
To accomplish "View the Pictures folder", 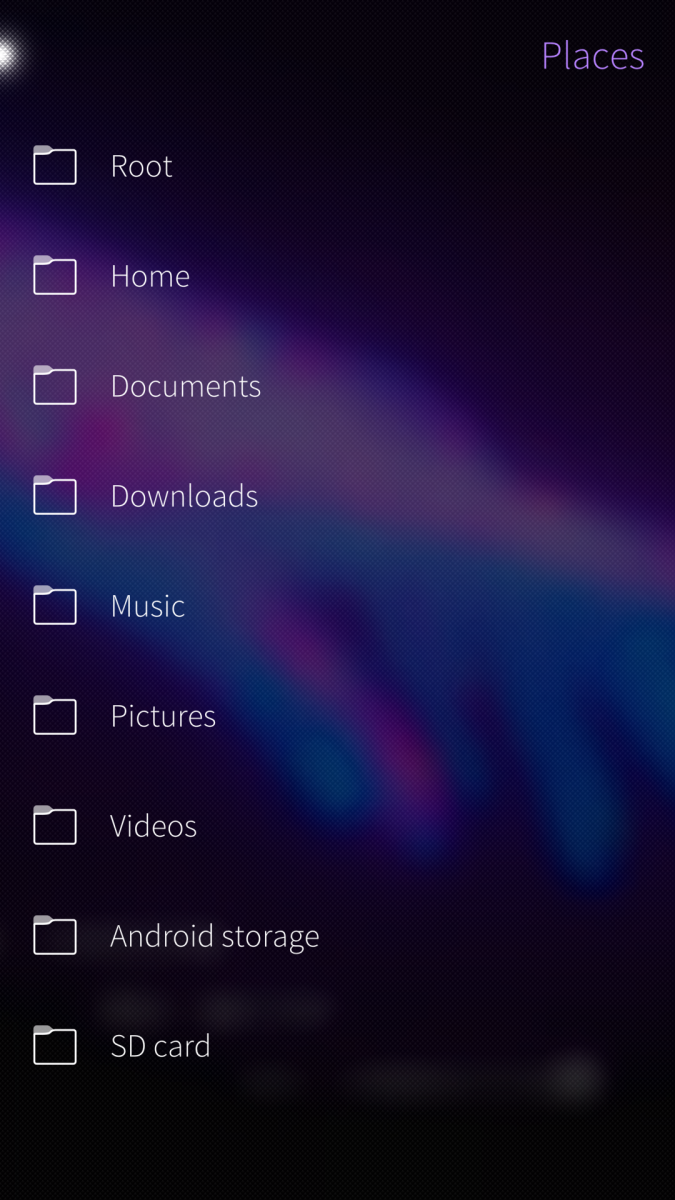I will click(x=163, y=716).
